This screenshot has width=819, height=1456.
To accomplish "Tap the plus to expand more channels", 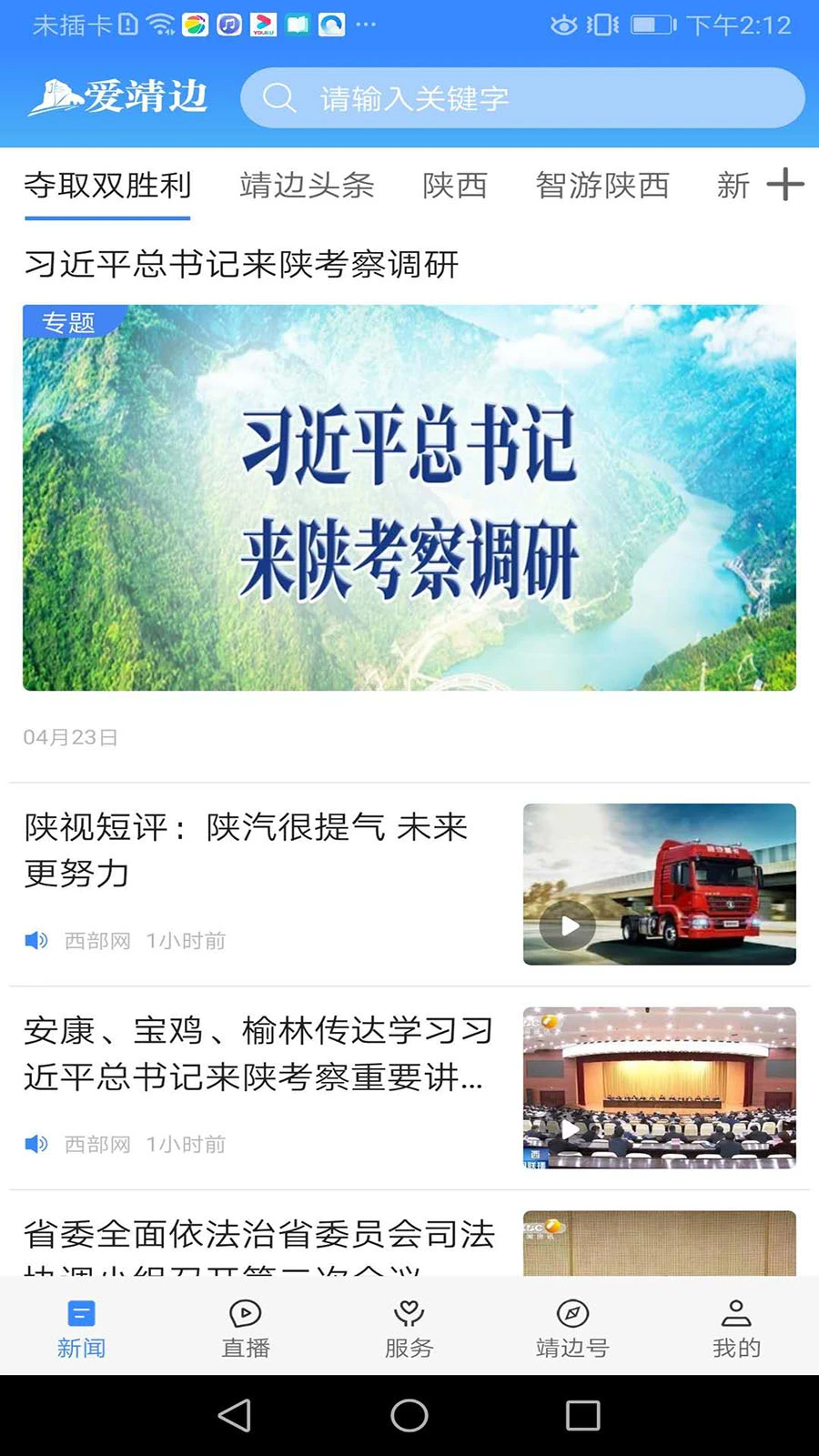I will coord(784,186).
